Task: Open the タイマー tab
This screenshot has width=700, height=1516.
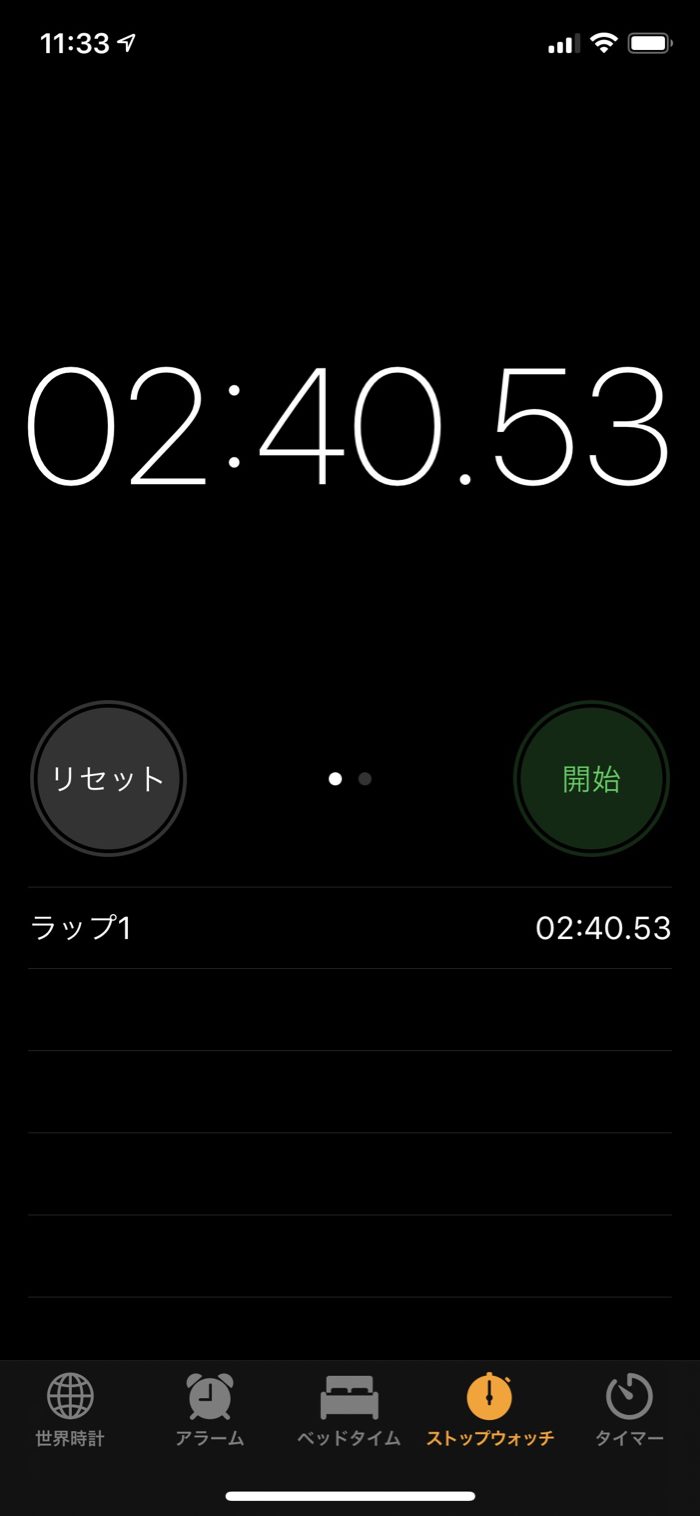Action: [629, 1410]
